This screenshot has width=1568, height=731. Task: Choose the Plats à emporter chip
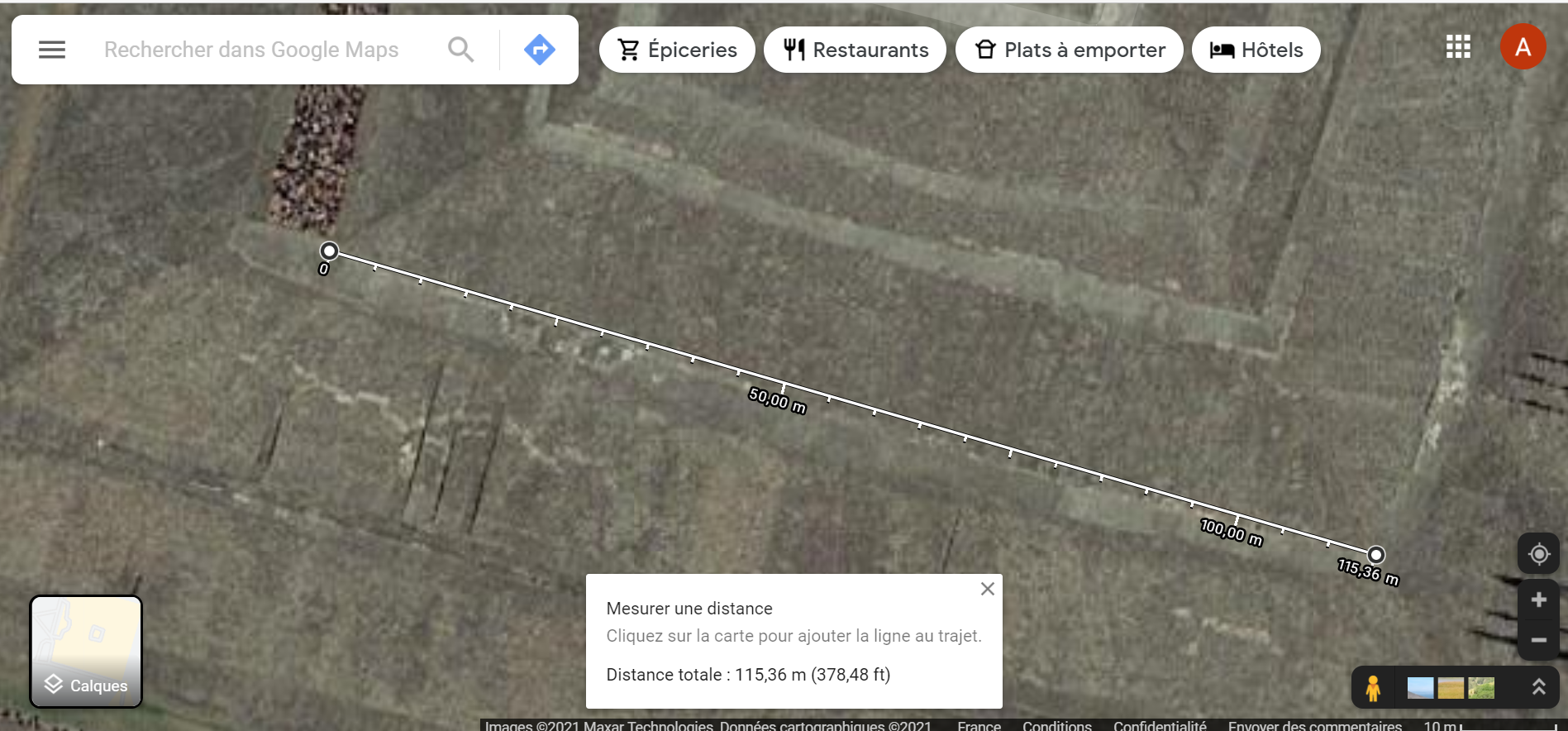(x=1069, y=50)
